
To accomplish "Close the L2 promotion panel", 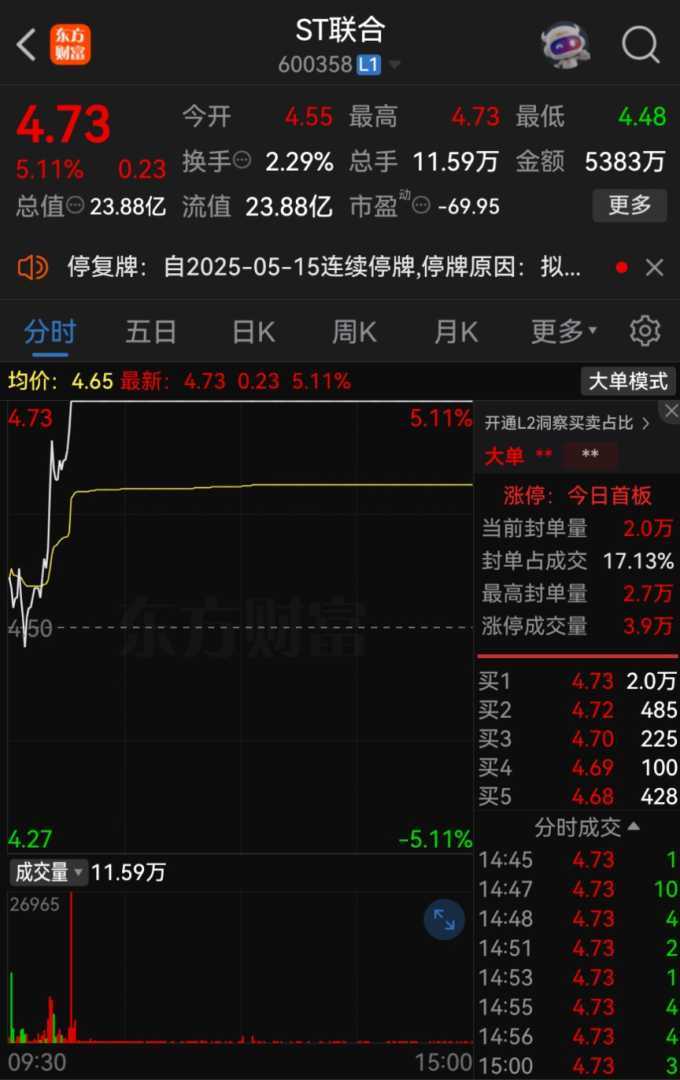I will 670,410.
